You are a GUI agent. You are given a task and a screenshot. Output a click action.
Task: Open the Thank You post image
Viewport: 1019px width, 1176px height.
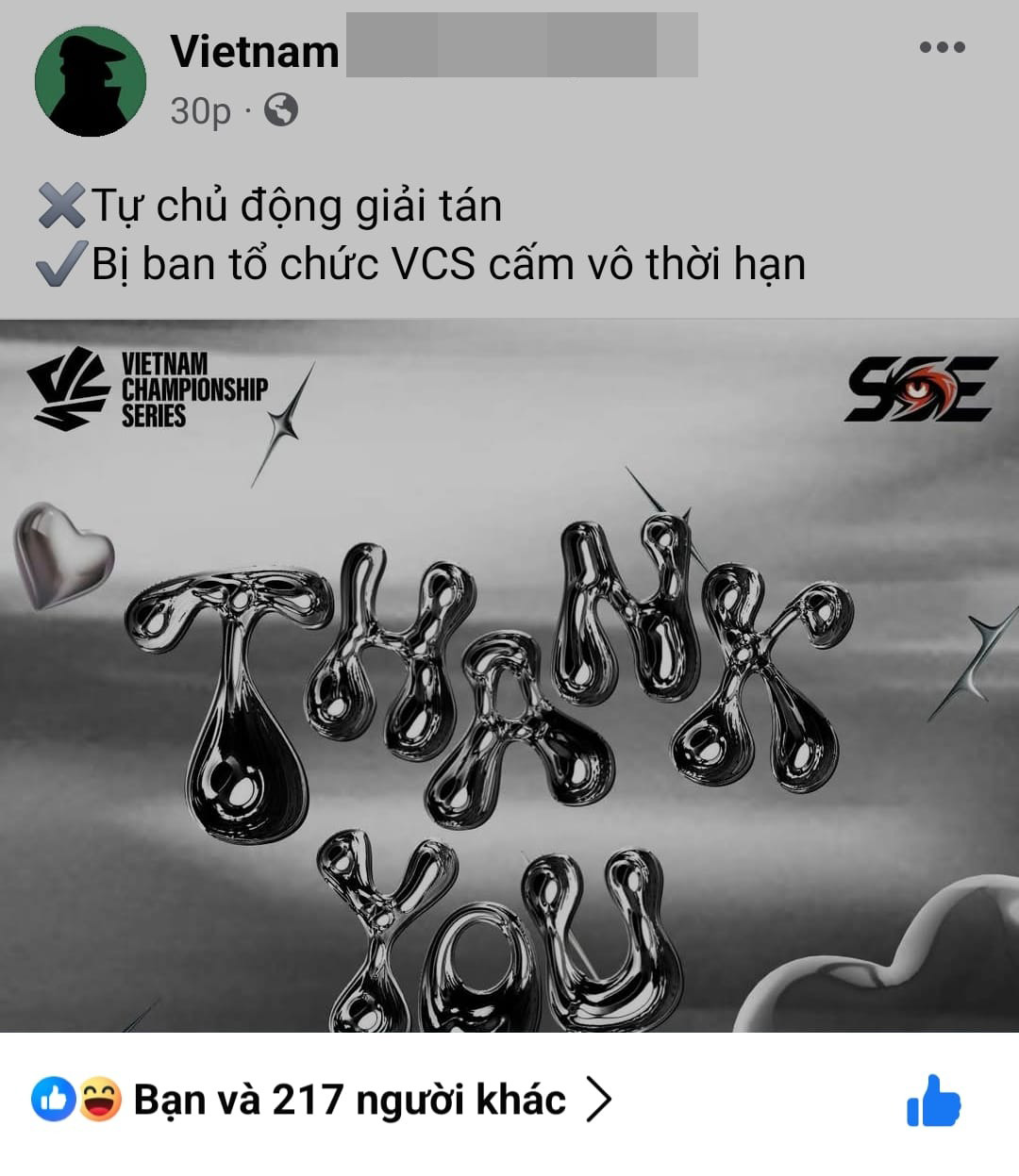coord(509,679)
